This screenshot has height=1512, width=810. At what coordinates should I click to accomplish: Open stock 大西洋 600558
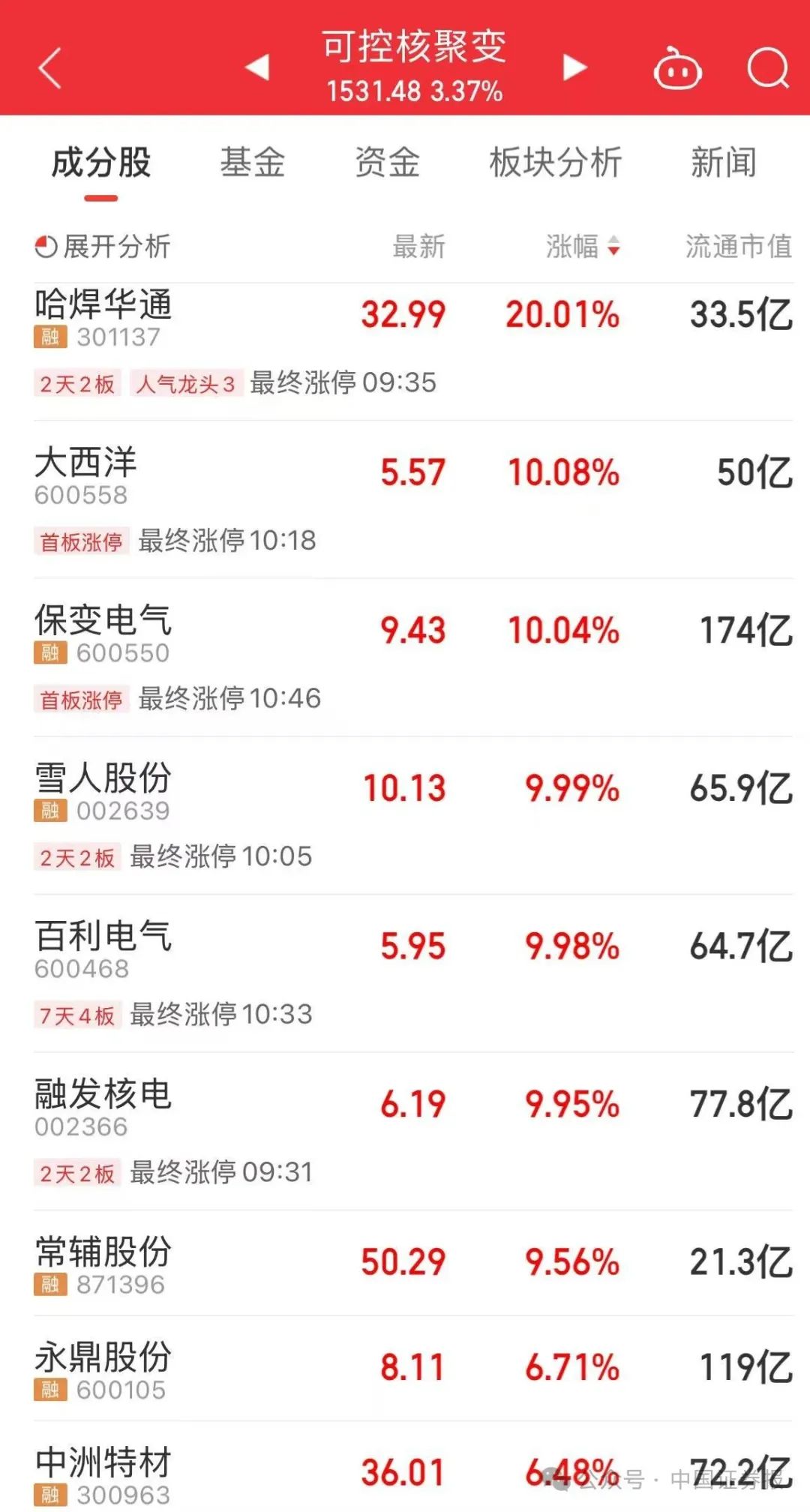click(x=85, y=475)
